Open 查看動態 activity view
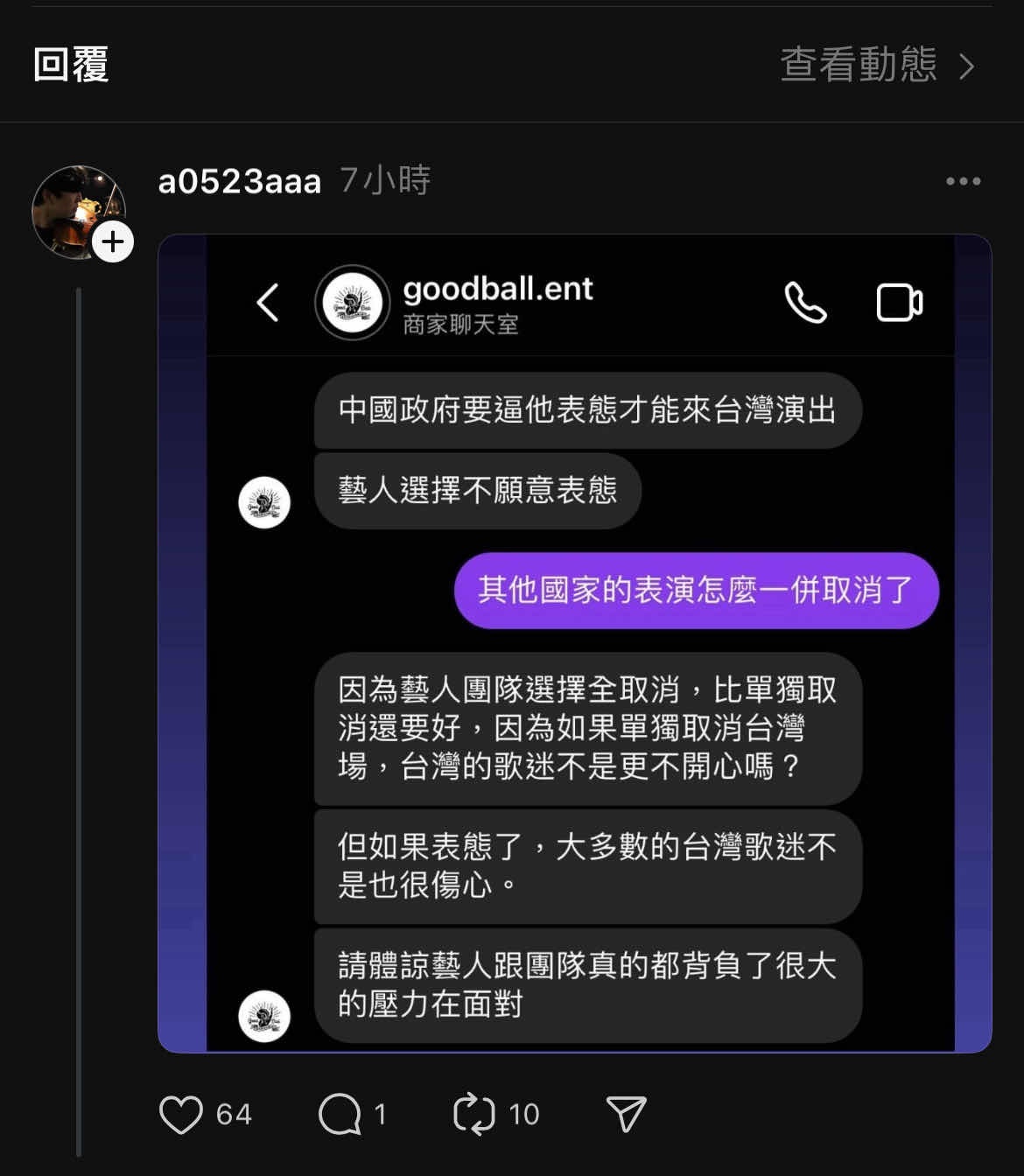 876,65
